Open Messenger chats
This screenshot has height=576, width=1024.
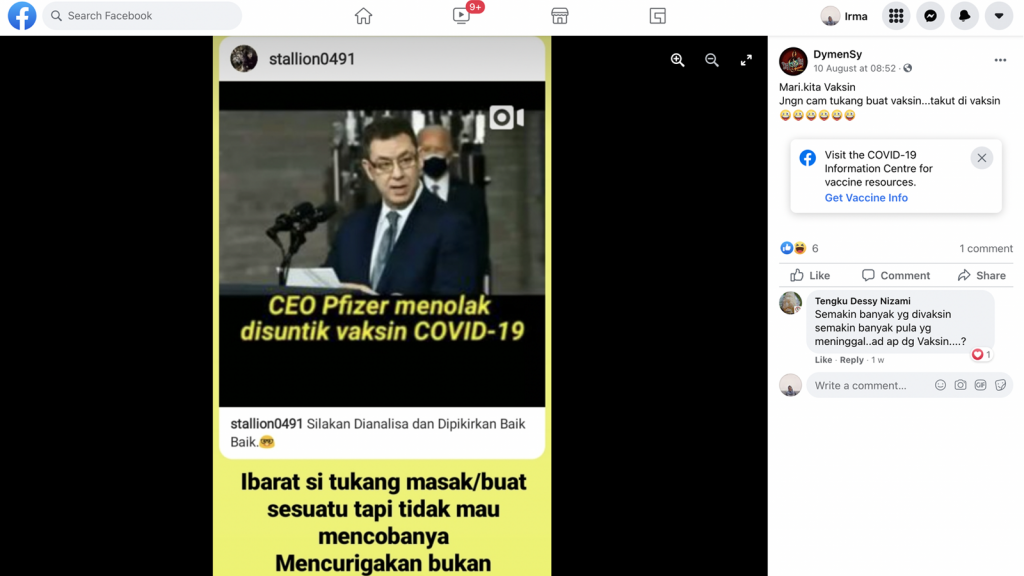930,16
